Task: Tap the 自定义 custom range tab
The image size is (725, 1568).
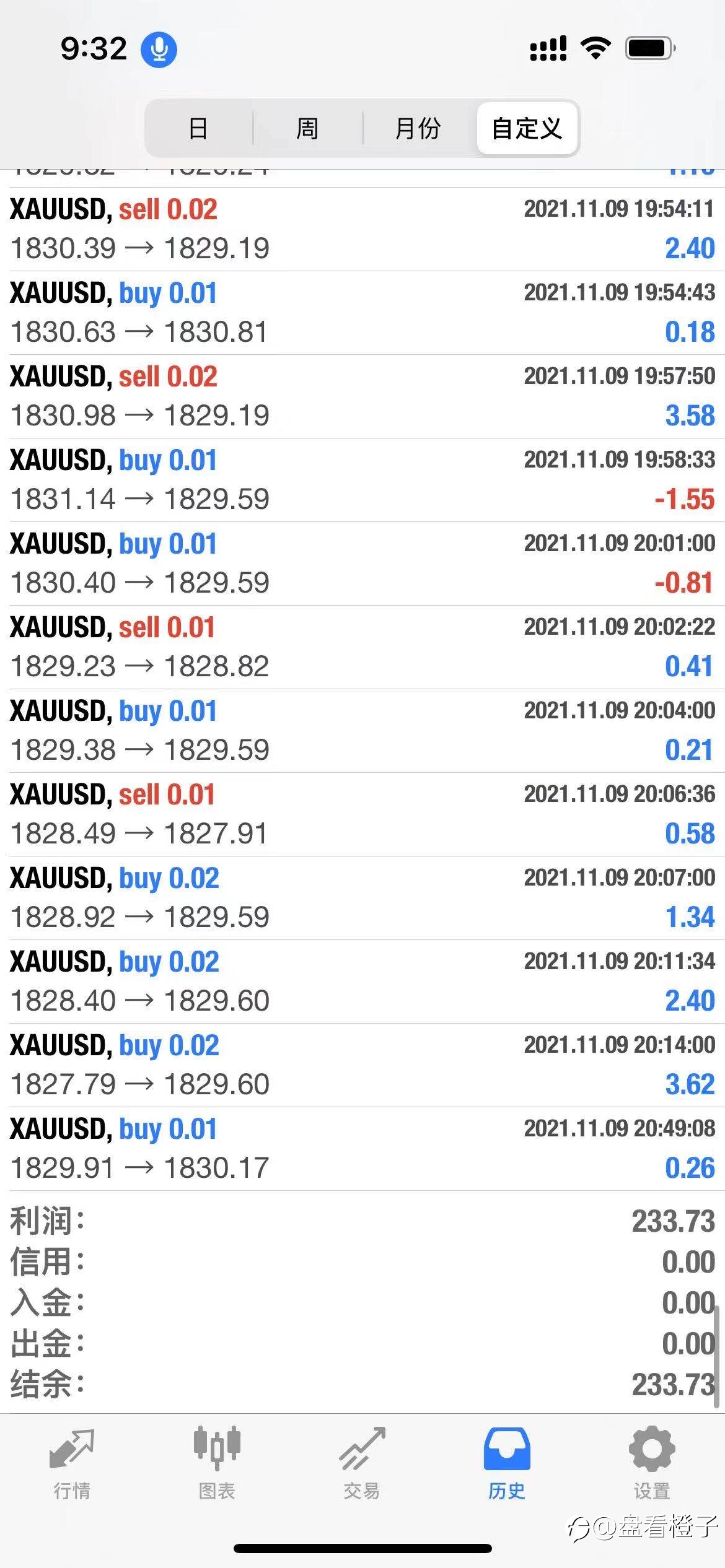Action: (527, 128)
